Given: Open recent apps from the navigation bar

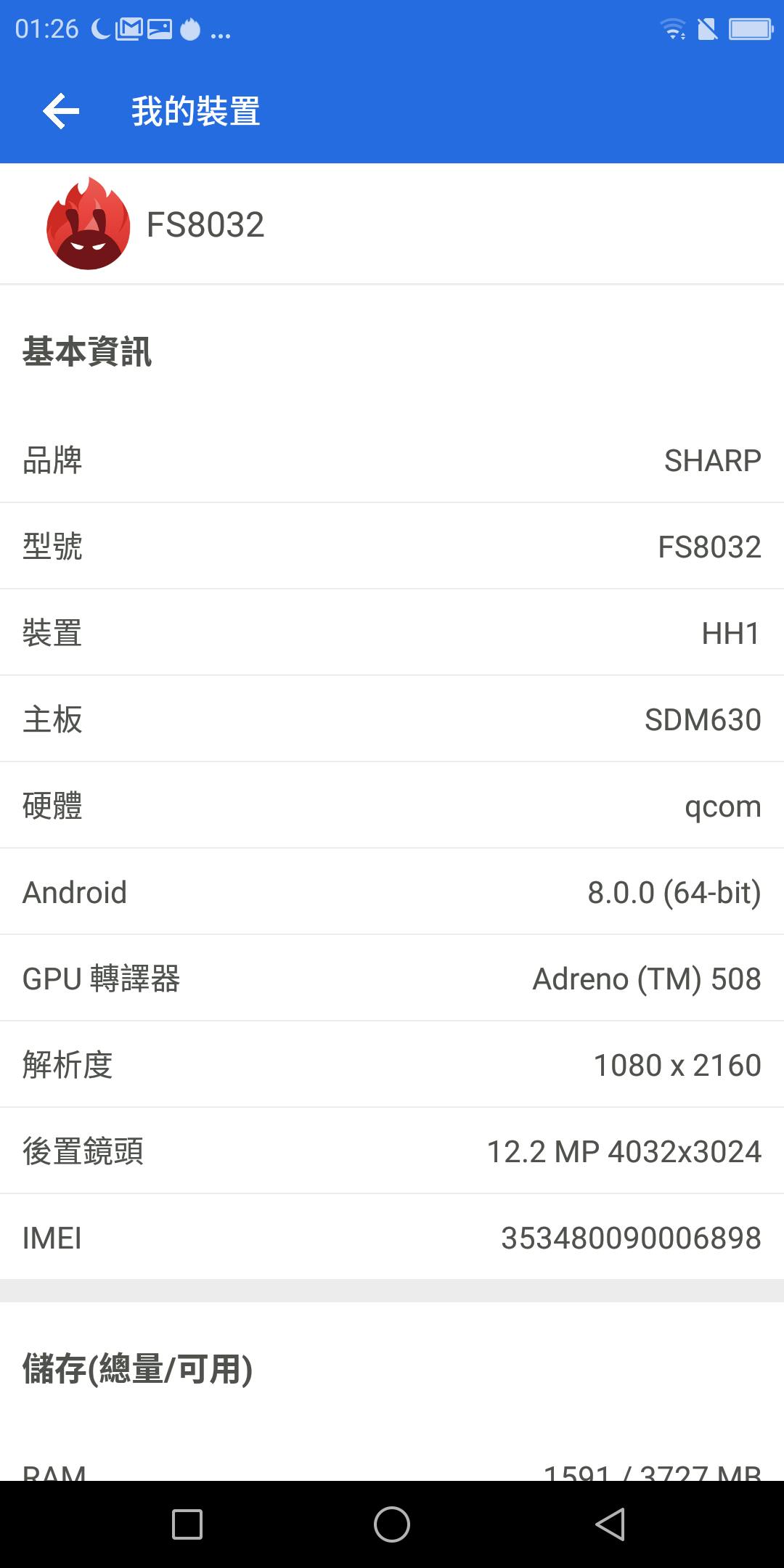Looking at the screenshot, I should pos(187,1524).
